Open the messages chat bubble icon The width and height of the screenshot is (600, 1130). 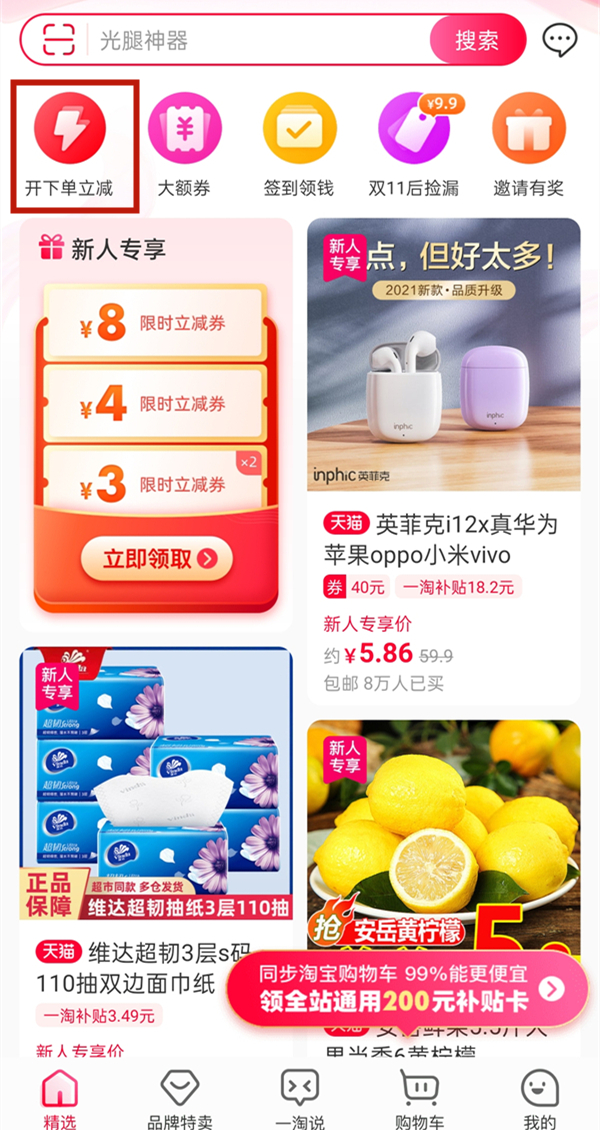point(559,40)
